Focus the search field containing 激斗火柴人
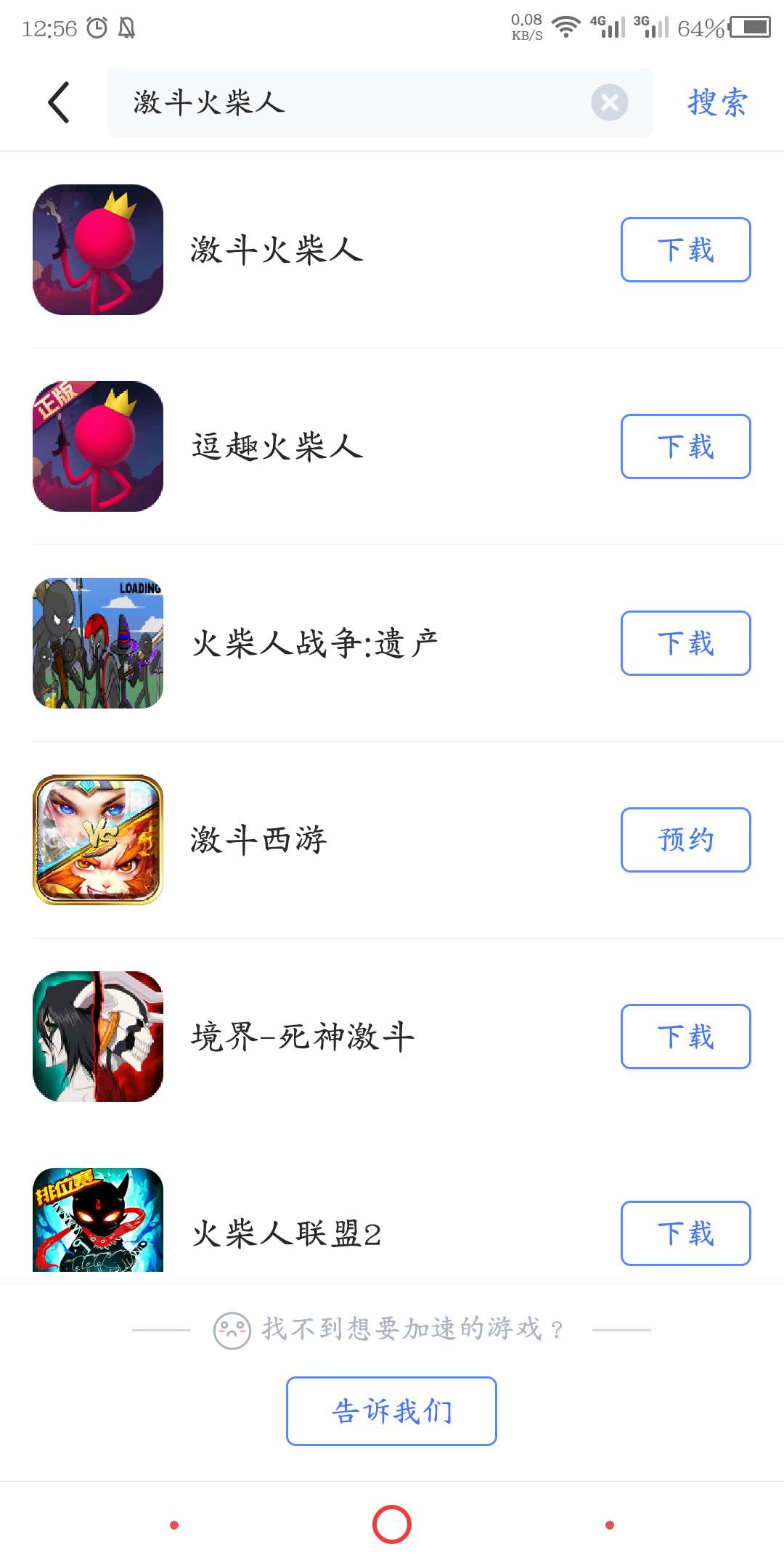 pyautogui.click(x=348, y=102)
